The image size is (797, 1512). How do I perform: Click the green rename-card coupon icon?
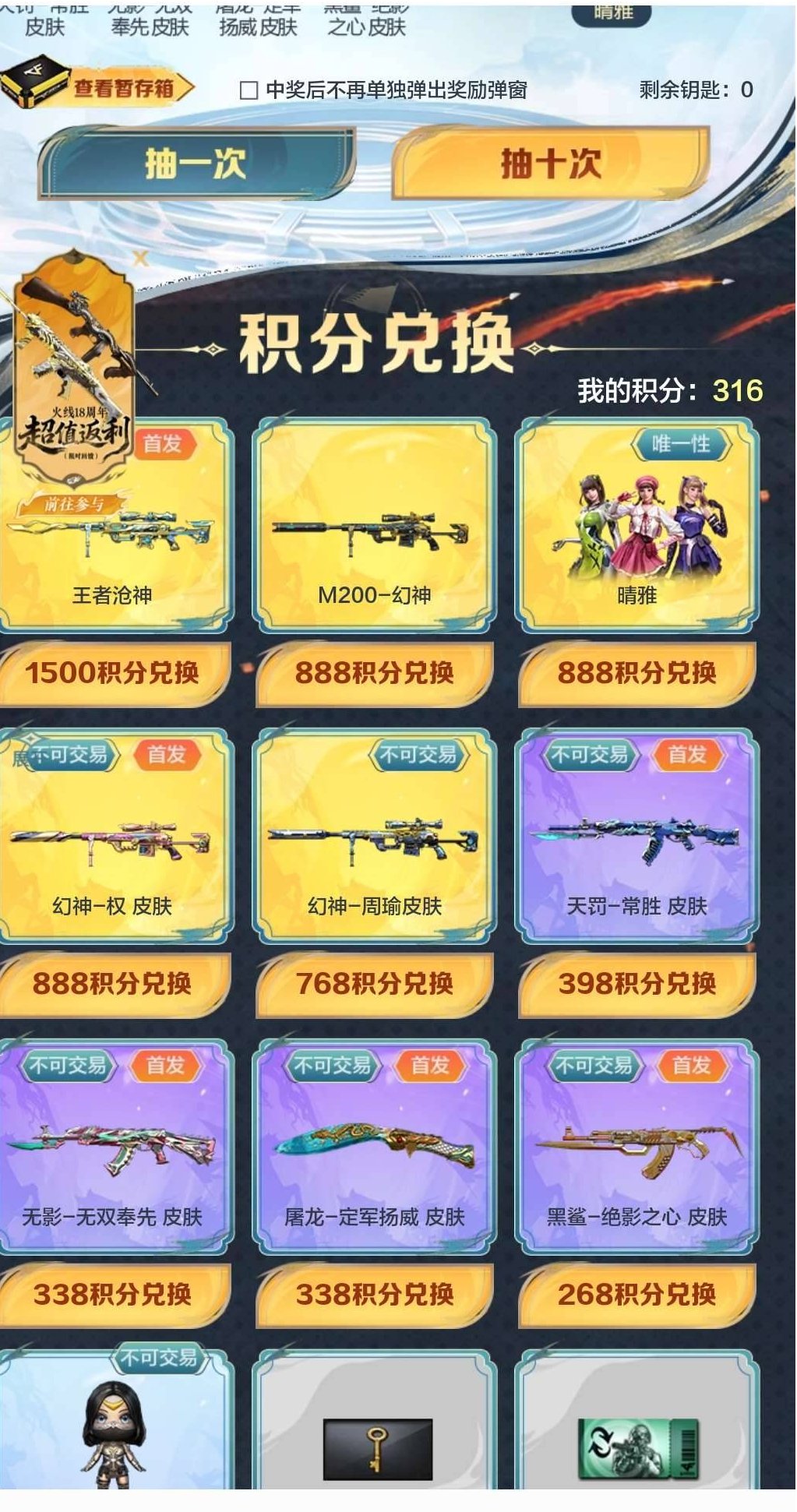pos(637,1447)
